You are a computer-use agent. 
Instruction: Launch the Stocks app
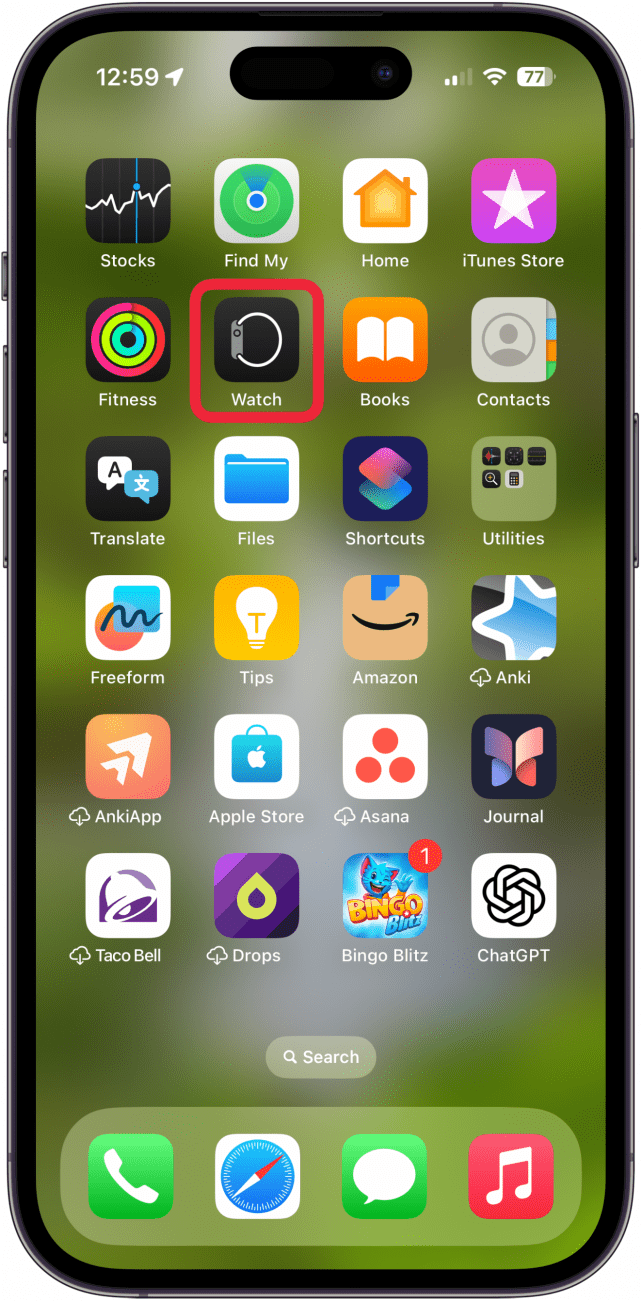coord(128,201)
